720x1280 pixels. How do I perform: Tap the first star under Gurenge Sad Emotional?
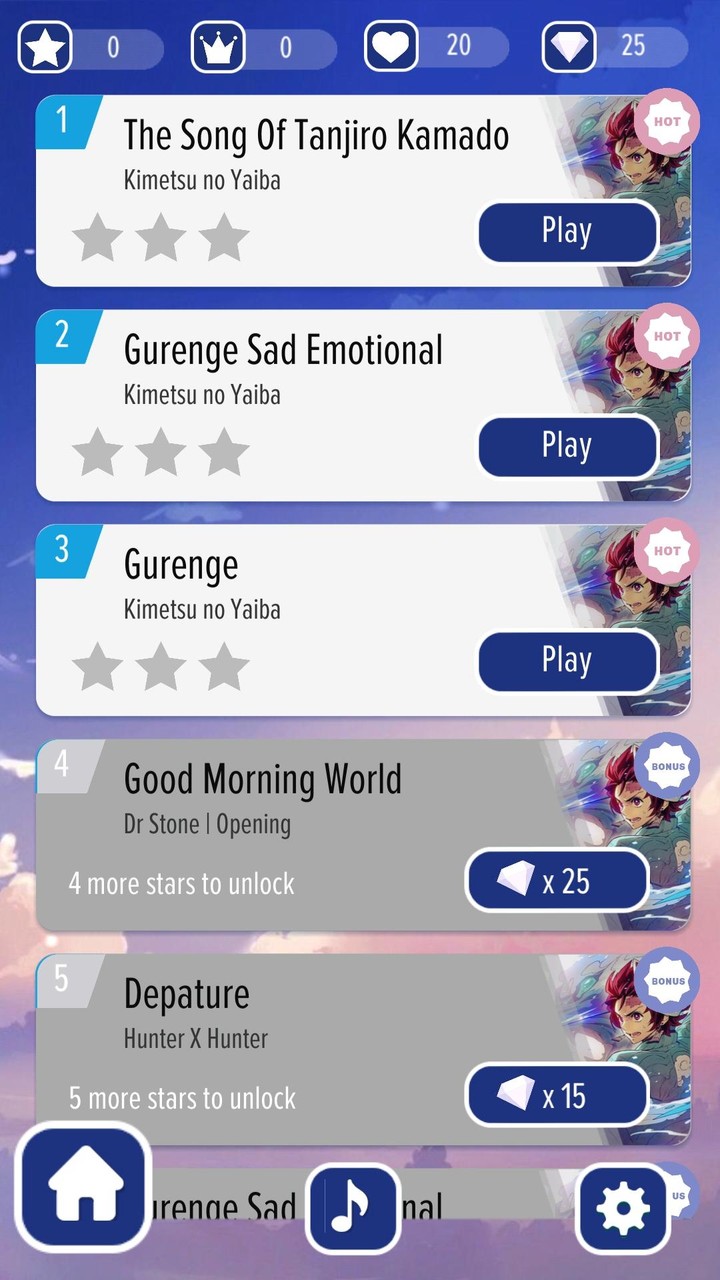click(x=97, y=452)
